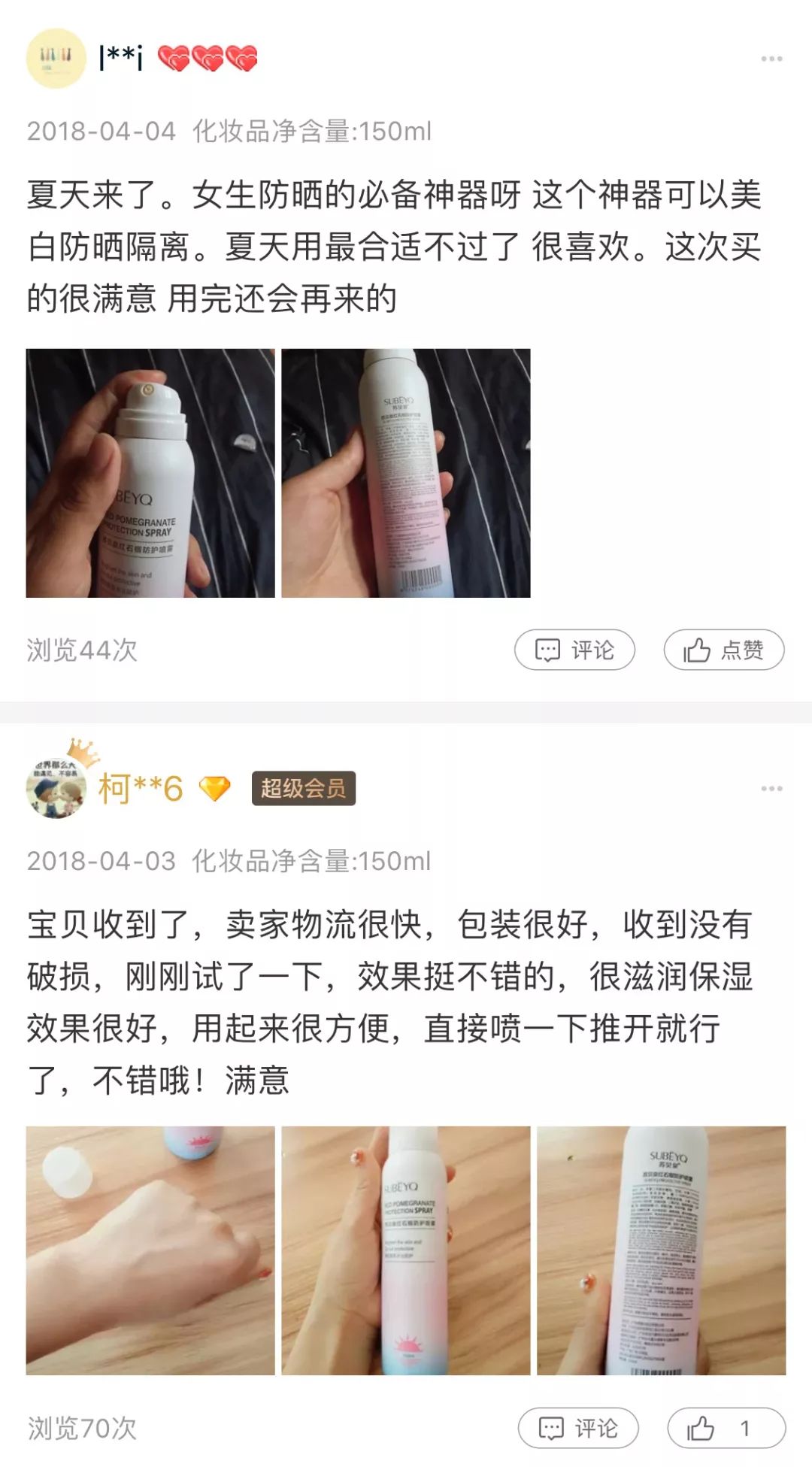This screenshot has width=812, height=1467.
Task: Like the 2018-04-04 review with 点赞
Action: pos(723,650)
